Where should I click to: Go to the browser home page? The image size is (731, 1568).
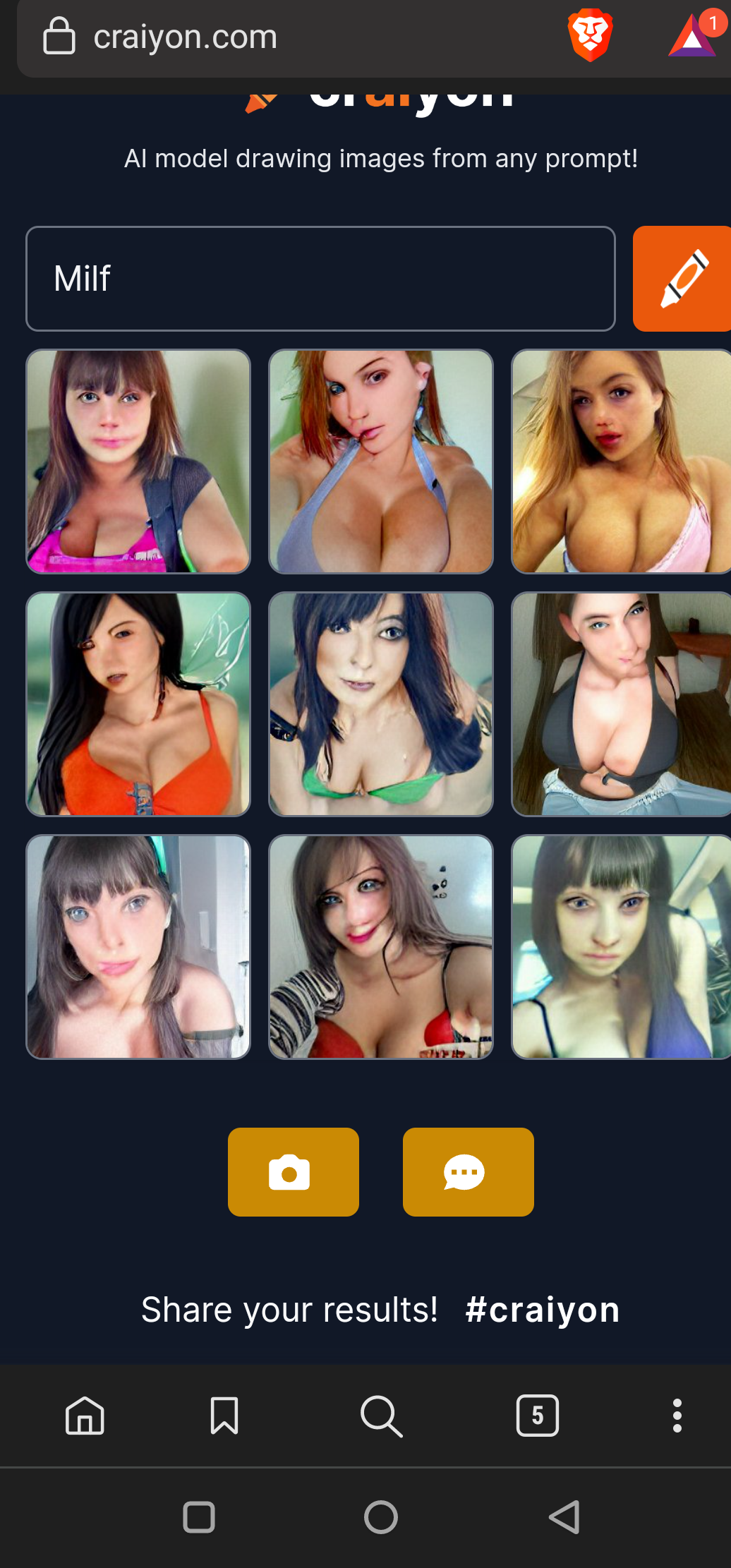point(85,1416)
